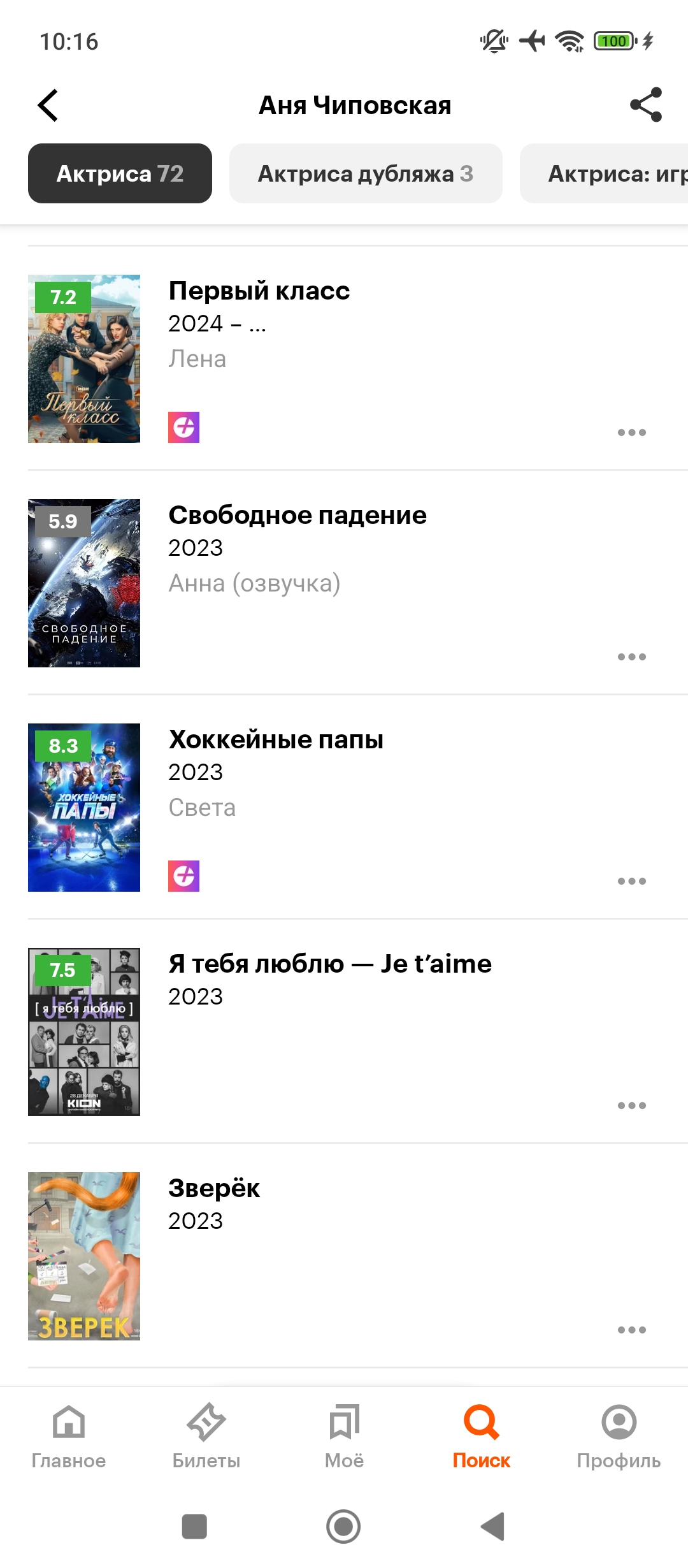688x1568 pixels.
Task: Select the Актриса 72 filter chip
Action: point(120,173)
